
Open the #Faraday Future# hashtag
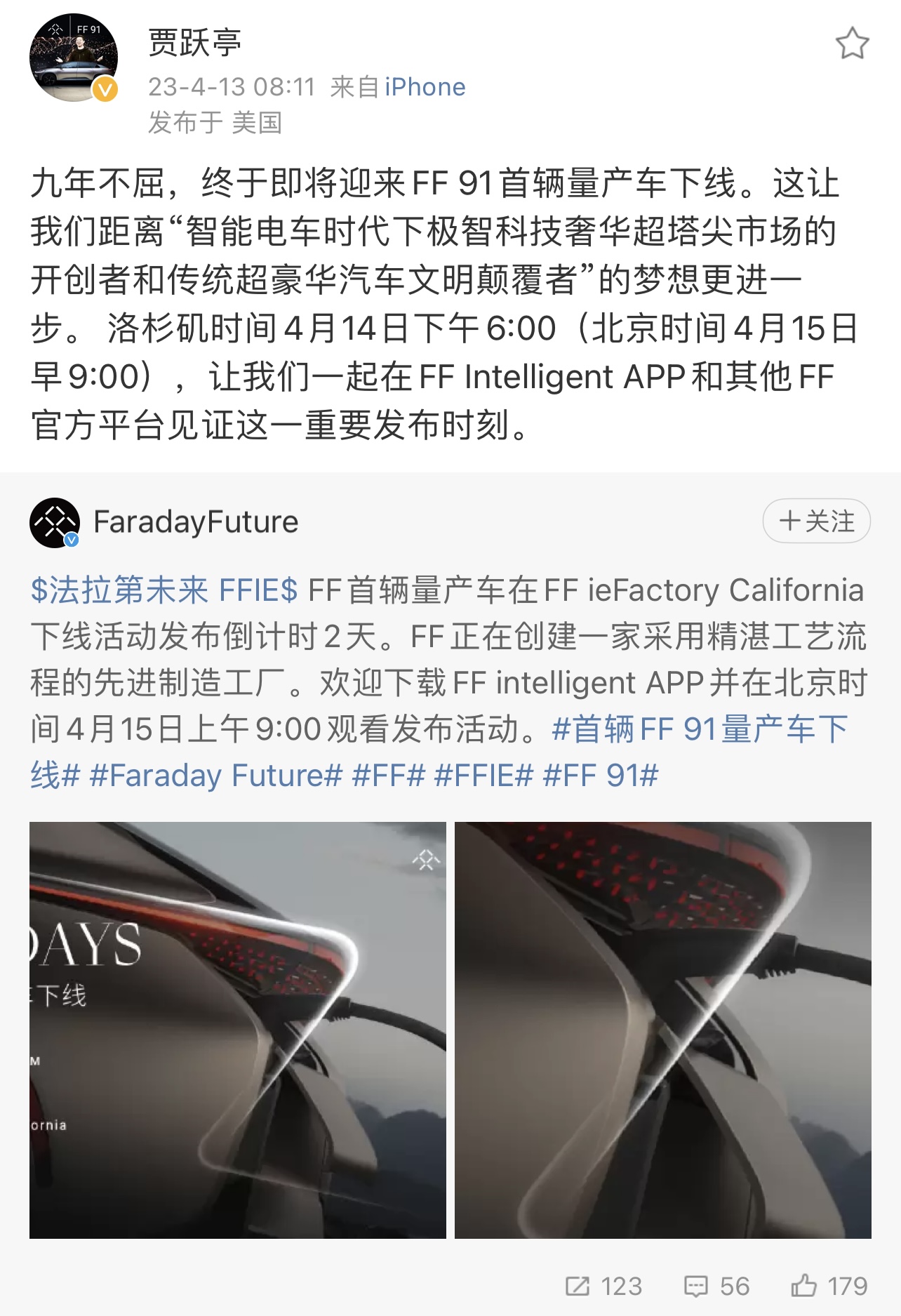216,776
